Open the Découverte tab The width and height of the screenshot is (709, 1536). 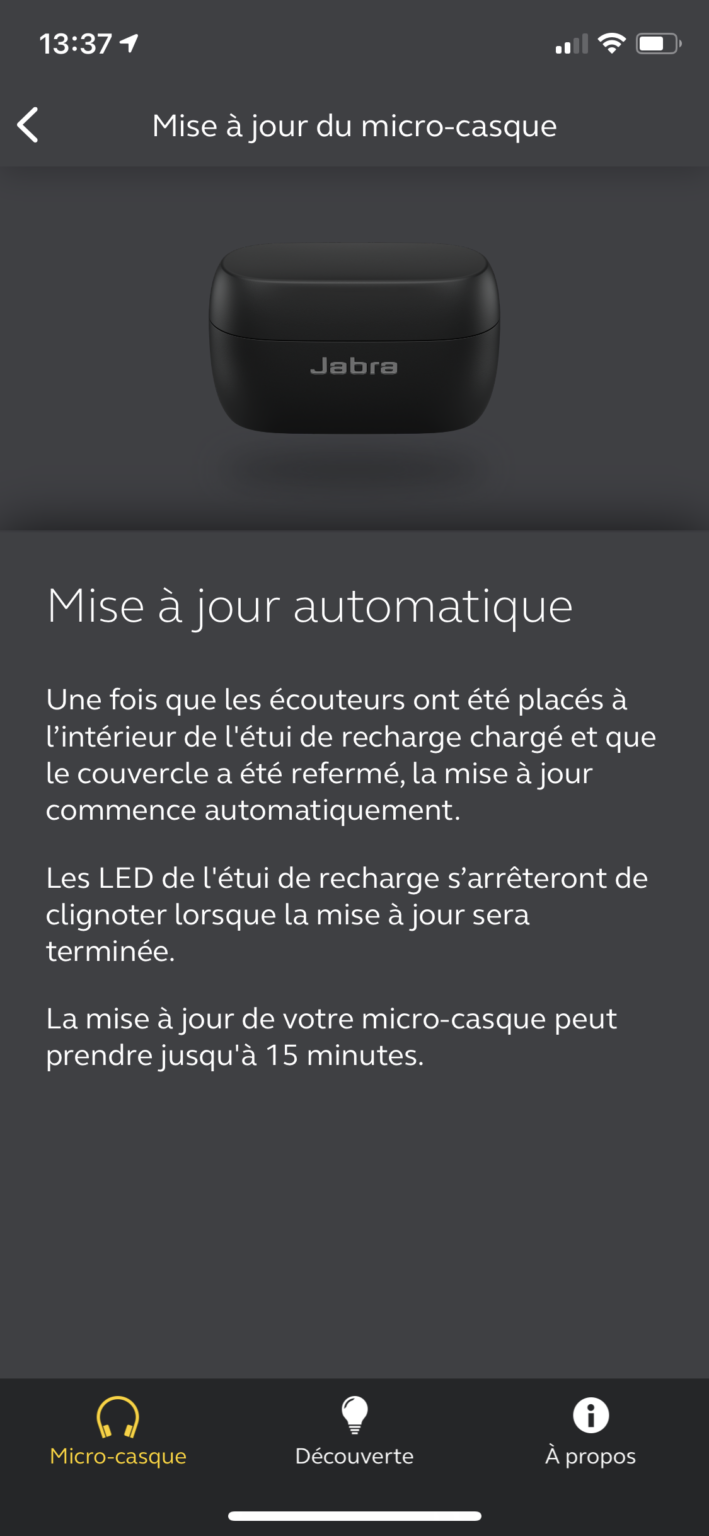(354, 1432)
